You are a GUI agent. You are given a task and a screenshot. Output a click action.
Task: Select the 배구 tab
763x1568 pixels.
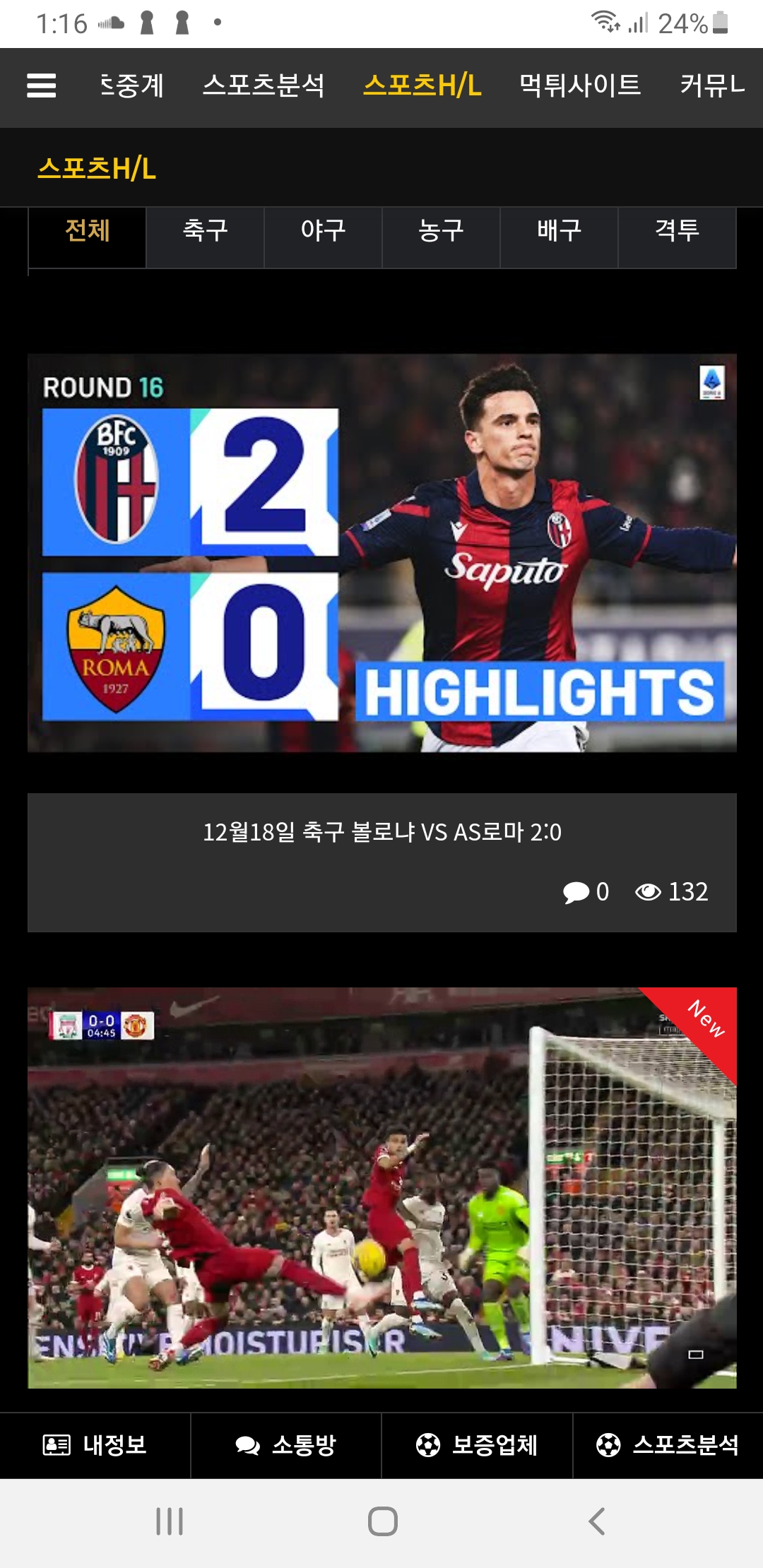(x=559, y=231)
